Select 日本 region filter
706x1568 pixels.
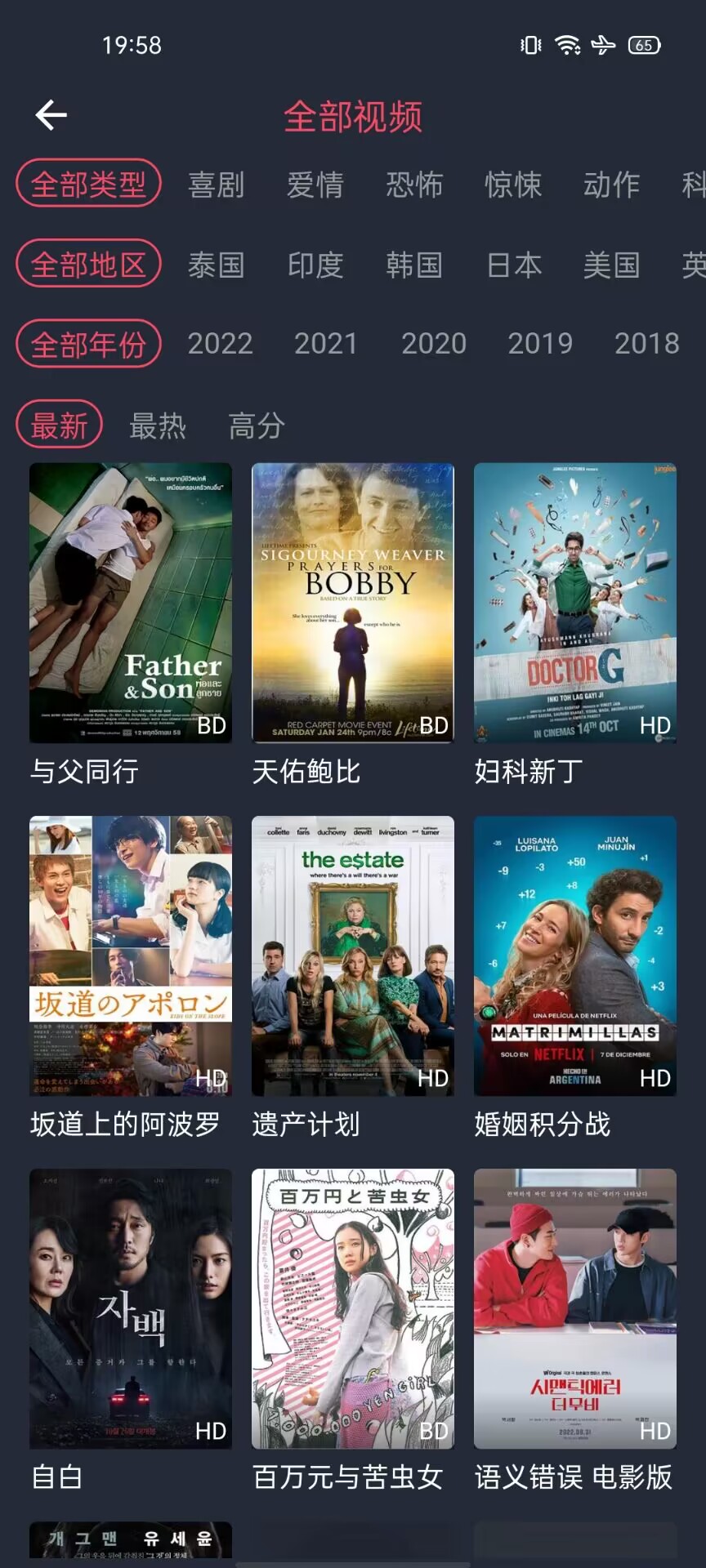(514, 265)
